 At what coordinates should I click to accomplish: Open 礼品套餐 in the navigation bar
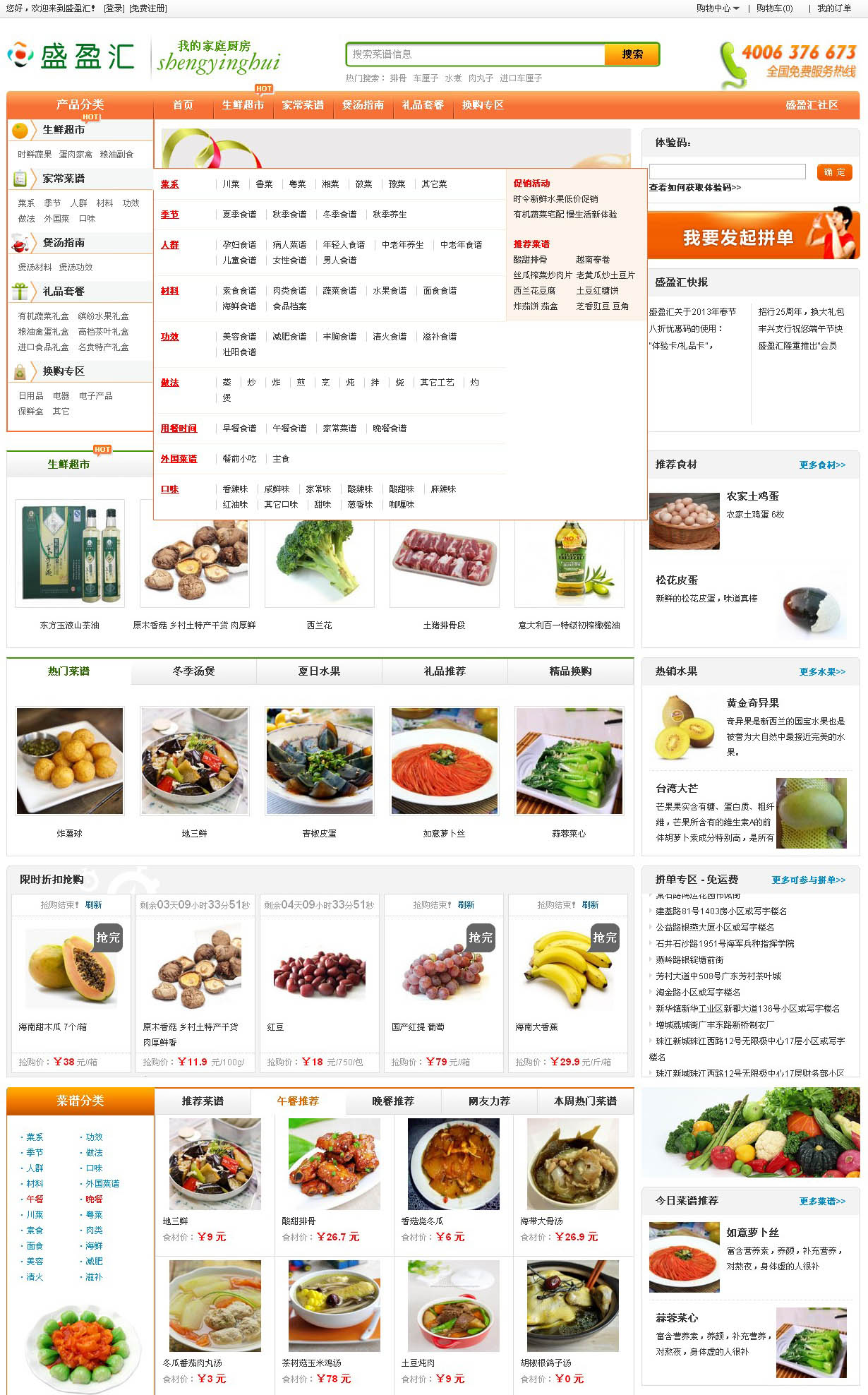tap(423, 105)
